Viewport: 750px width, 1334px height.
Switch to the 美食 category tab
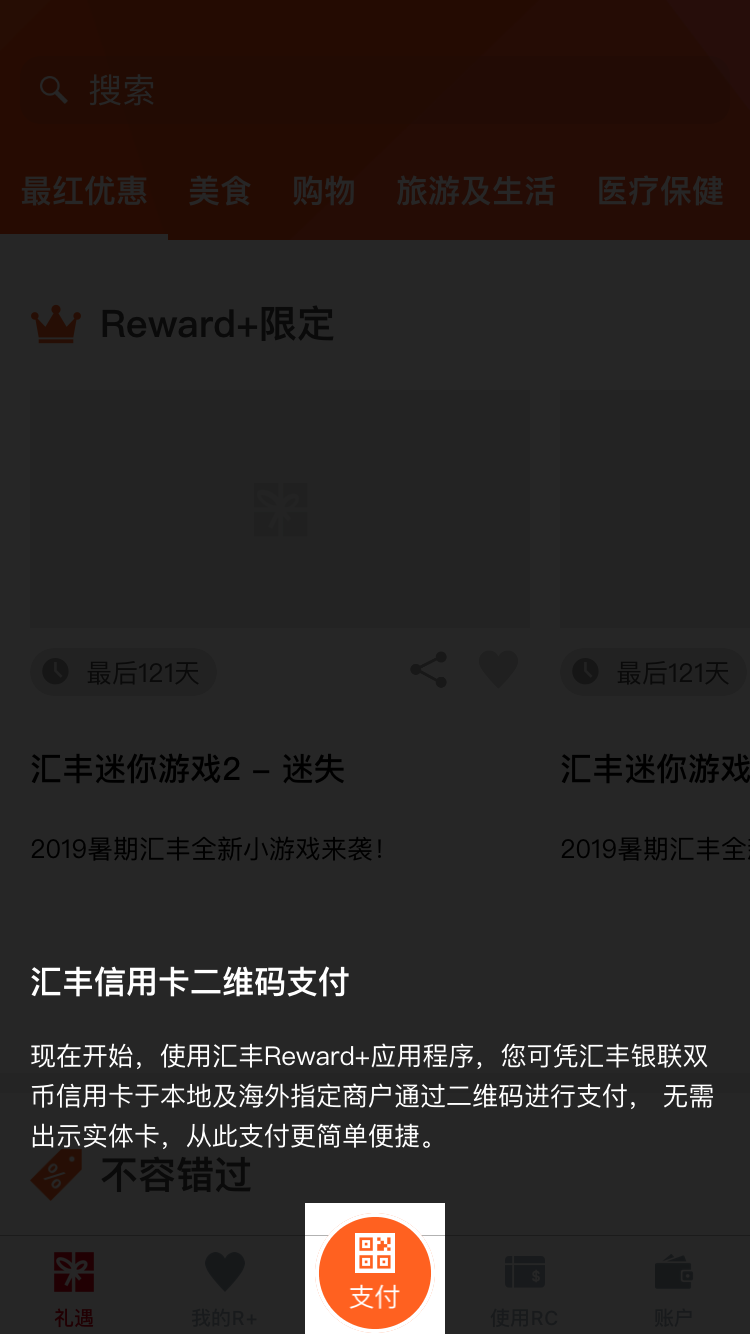tap(219, 190)
